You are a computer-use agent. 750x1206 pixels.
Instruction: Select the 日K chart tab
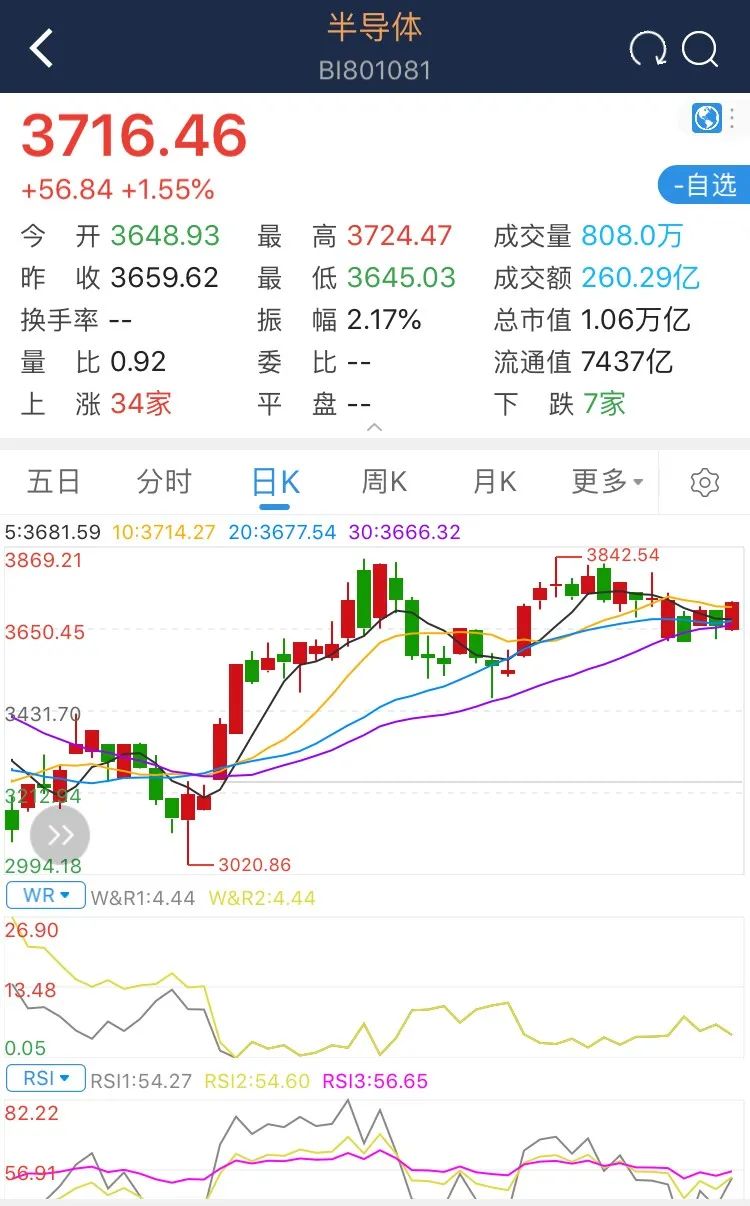click(275, 483)
